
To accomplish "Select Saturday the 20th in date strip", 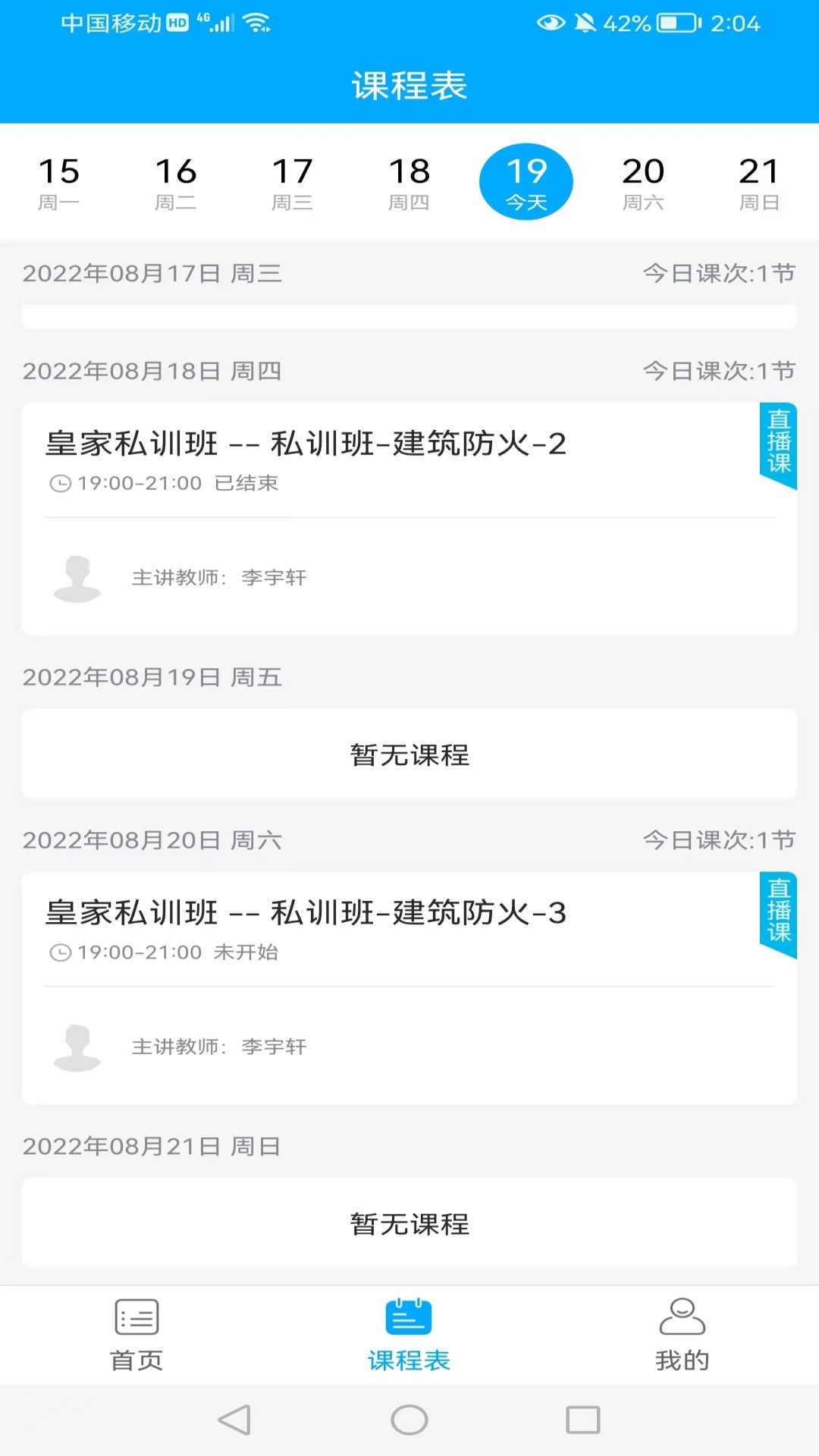I will pos(643,183).
